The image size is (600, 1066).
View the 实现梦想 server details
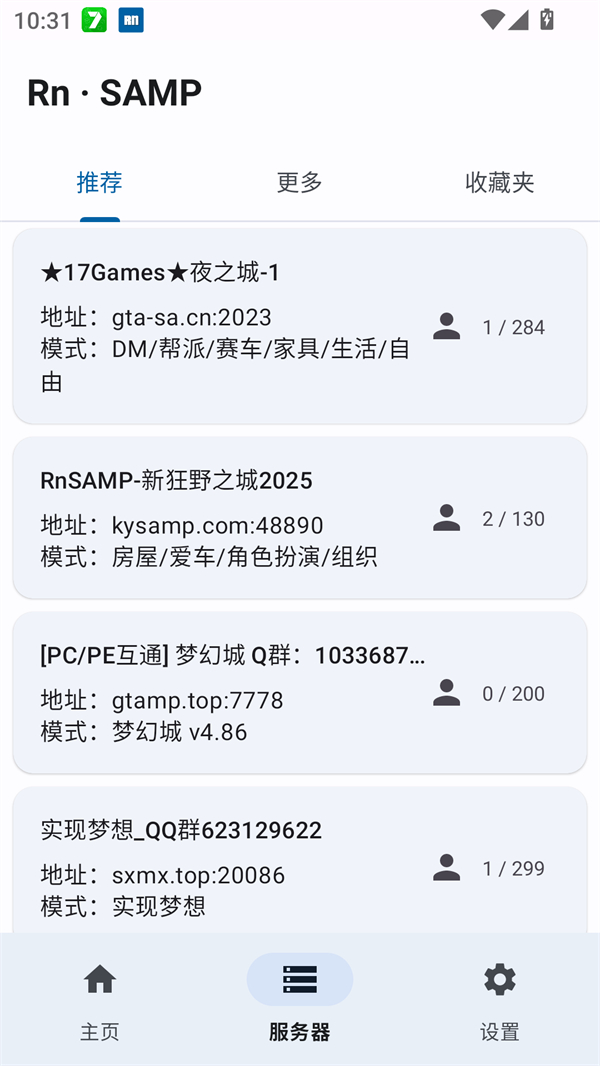(299, 862)
